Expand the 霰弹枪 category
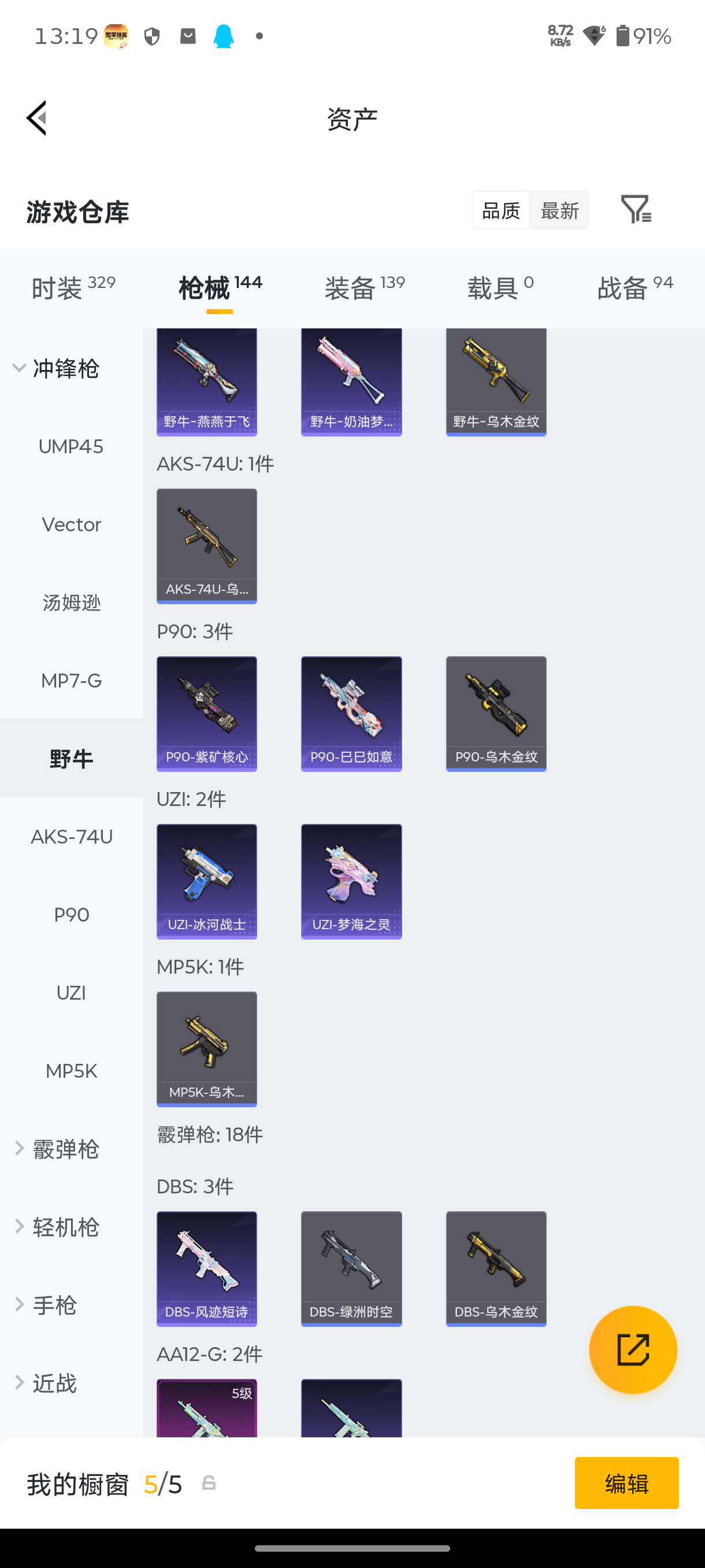Image resolution: width=705 pixels, height=1568 pixels. point(58,1149)
